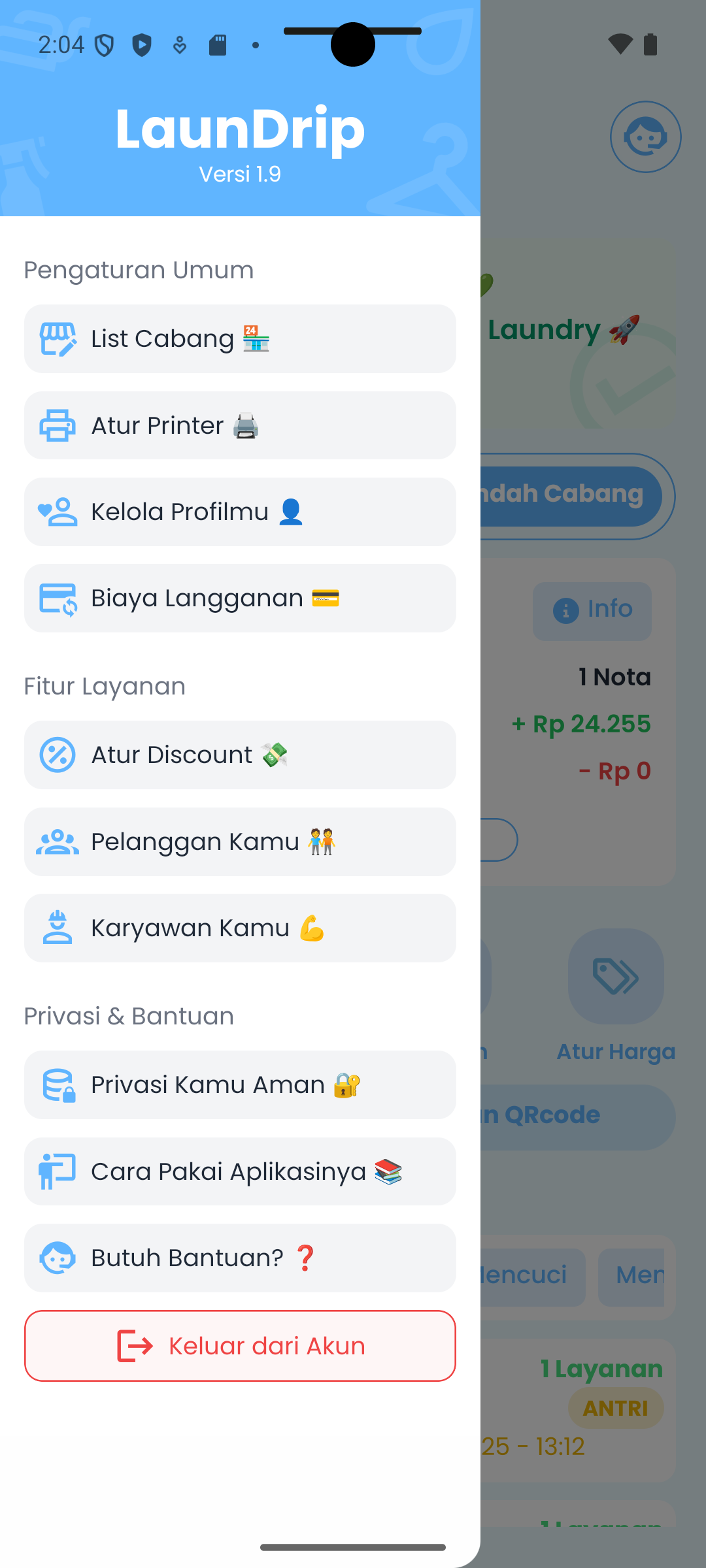This screenshot has width=706, height=1568.
Task: Select Atur Discount
Action: 240,755
